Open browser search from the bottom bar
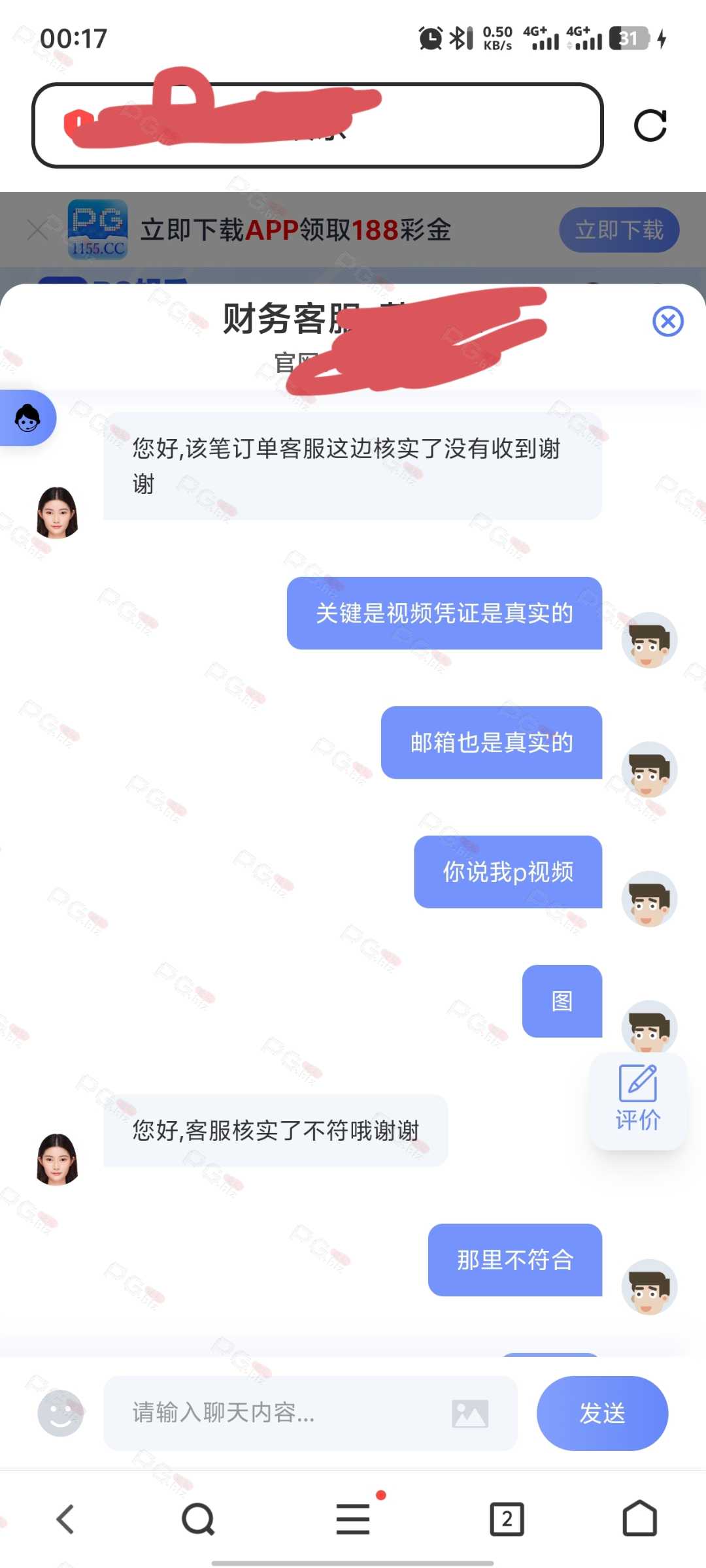The width and height of the screenshot is (706, 1568). pyautogui.click(x=198, y=1519)
